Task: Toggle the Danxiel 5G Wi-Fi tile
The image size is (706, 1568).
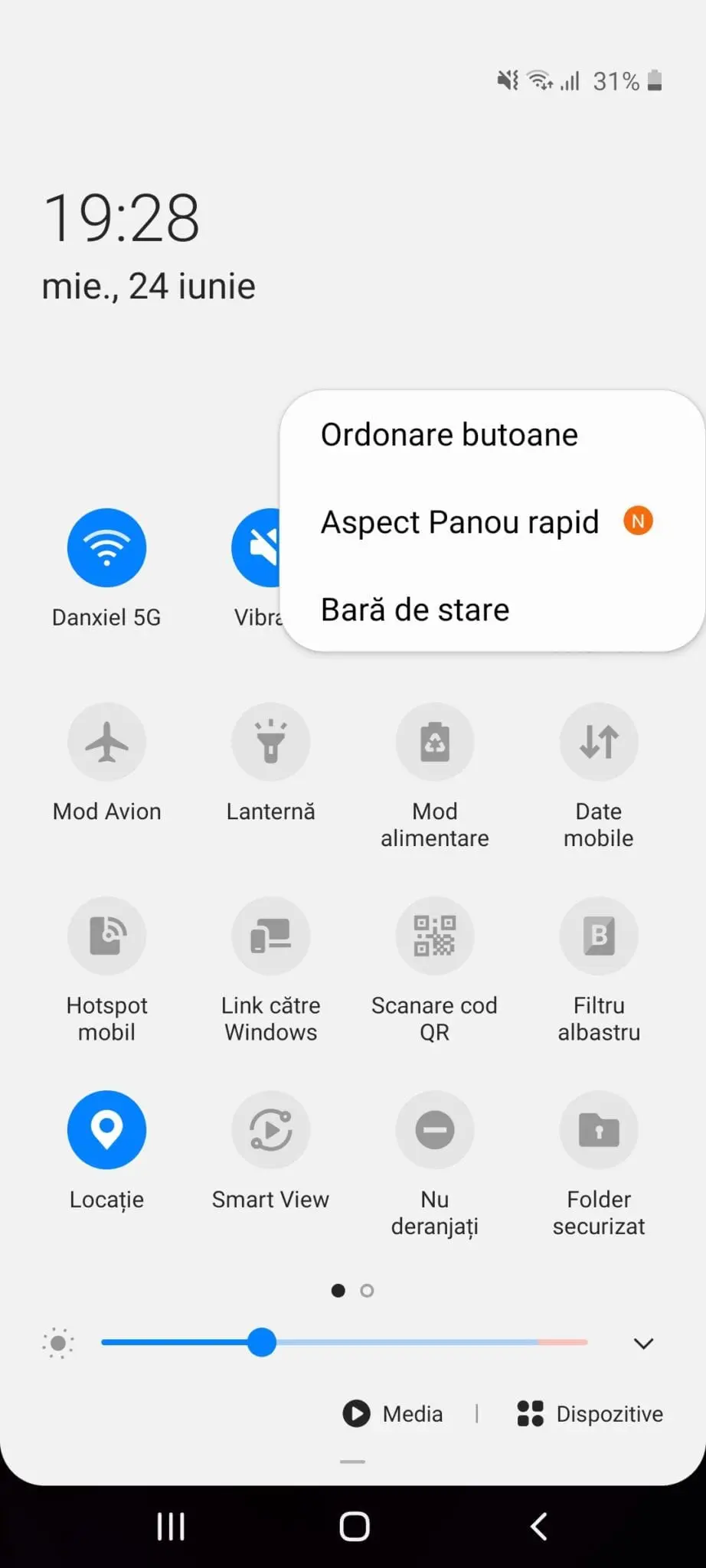Action: [x=106, y=548]
